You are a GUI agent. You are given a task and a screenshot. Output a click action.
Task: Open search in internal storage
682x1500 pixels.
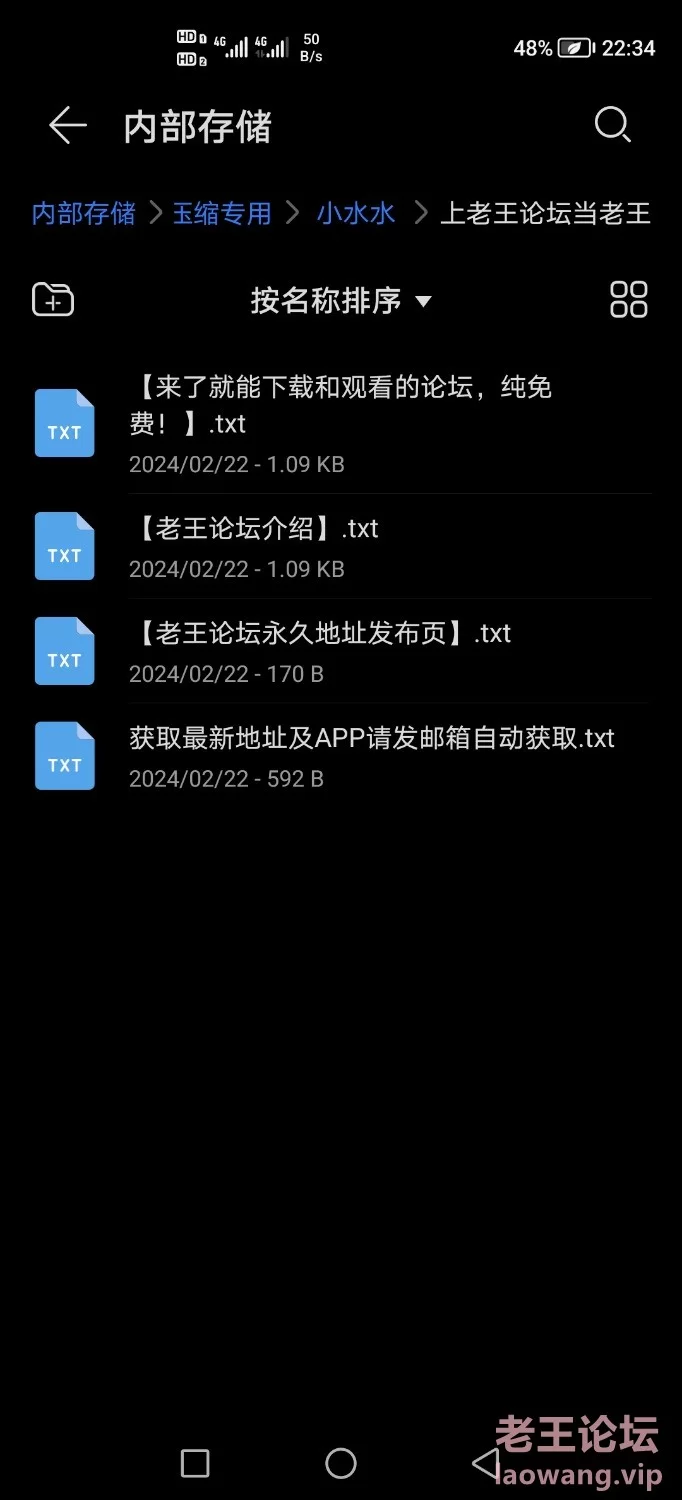click(x=611, y=126)
